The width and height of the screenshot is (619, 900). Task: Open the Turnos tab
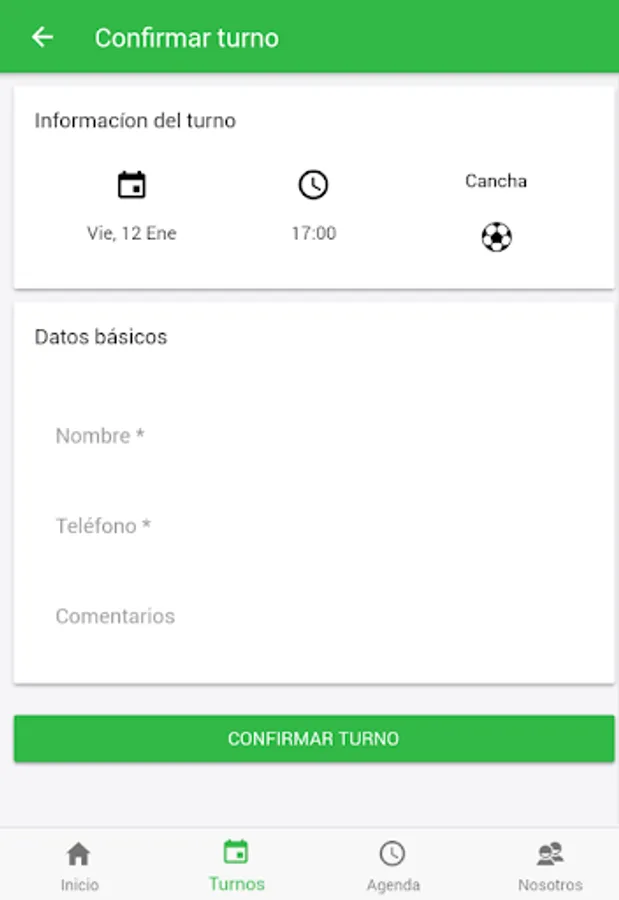pyautogui.click(x=236, y=865)
